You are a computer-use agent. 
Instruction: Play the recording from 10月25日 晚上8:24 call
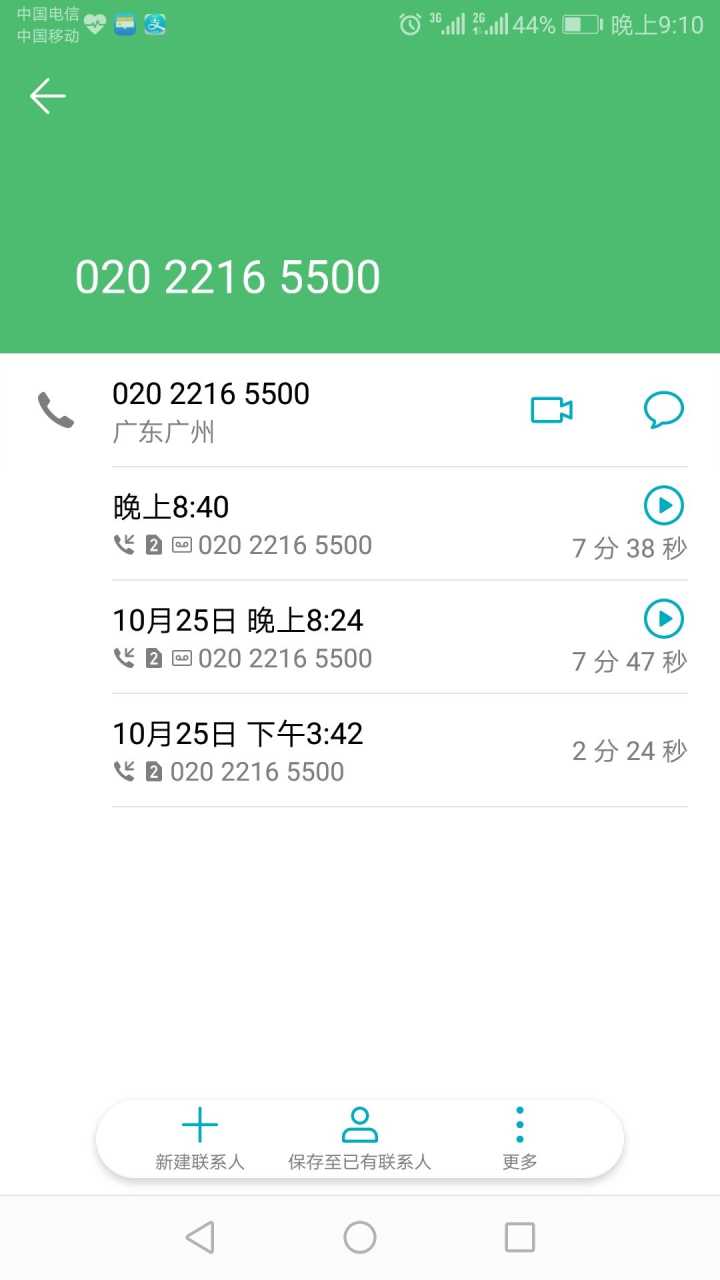point(663,619)
